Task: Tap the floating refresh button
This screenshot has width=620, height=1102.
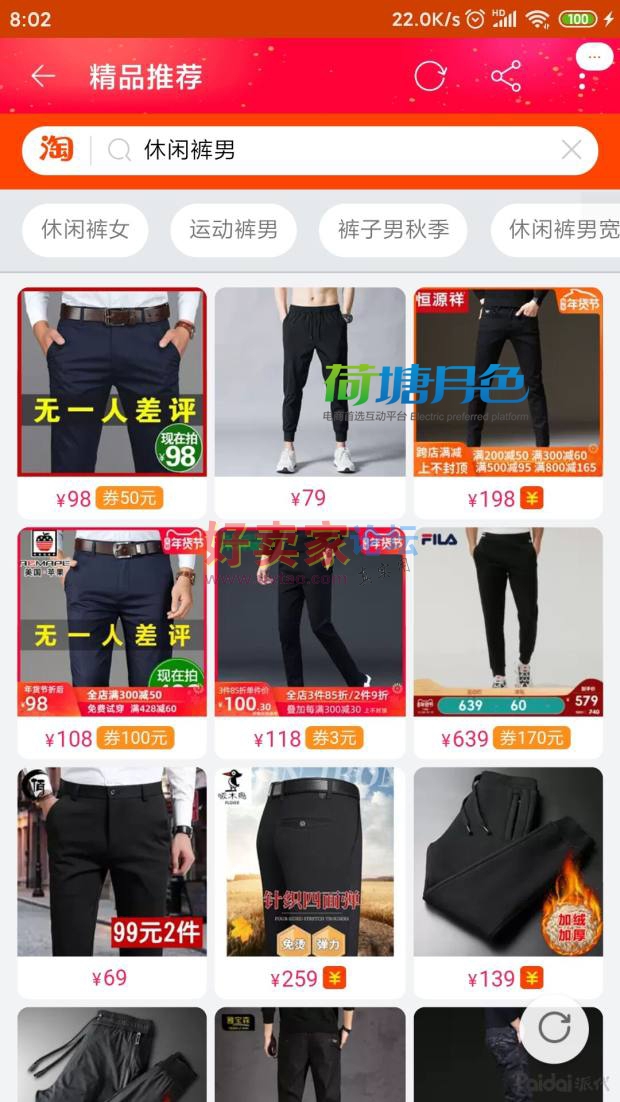Action: click(554, 1028)
